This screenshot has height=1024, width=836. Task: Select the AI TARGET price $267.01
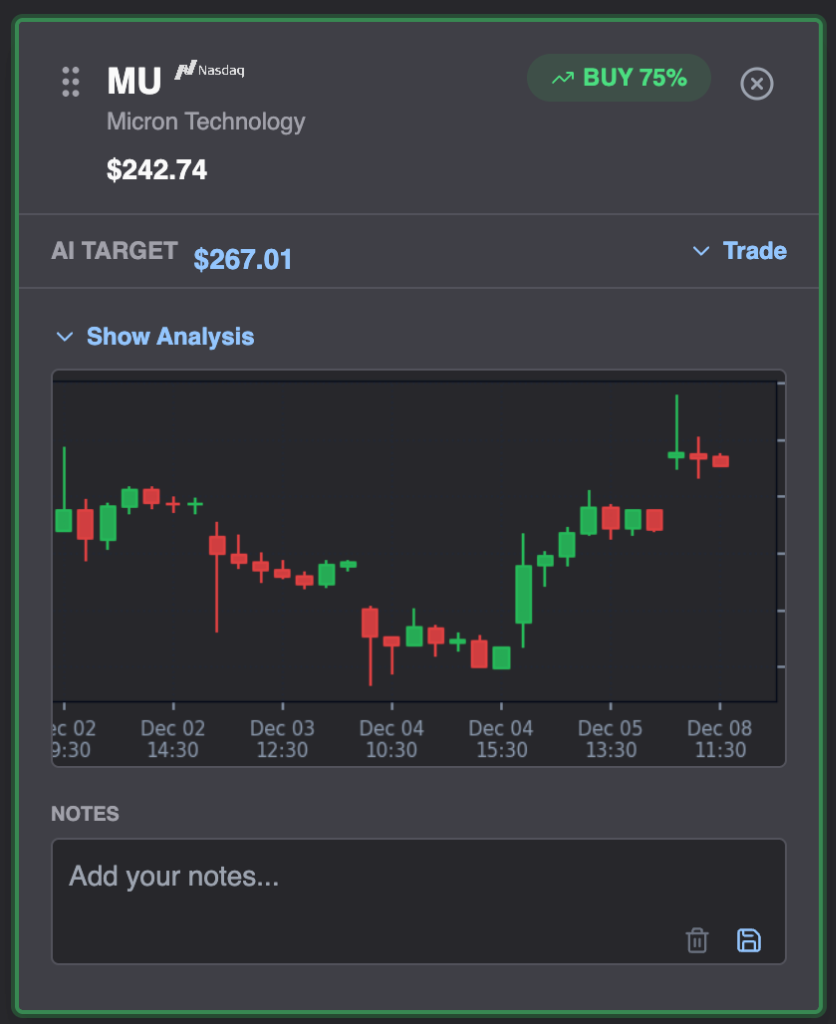(x=243, y=259)
